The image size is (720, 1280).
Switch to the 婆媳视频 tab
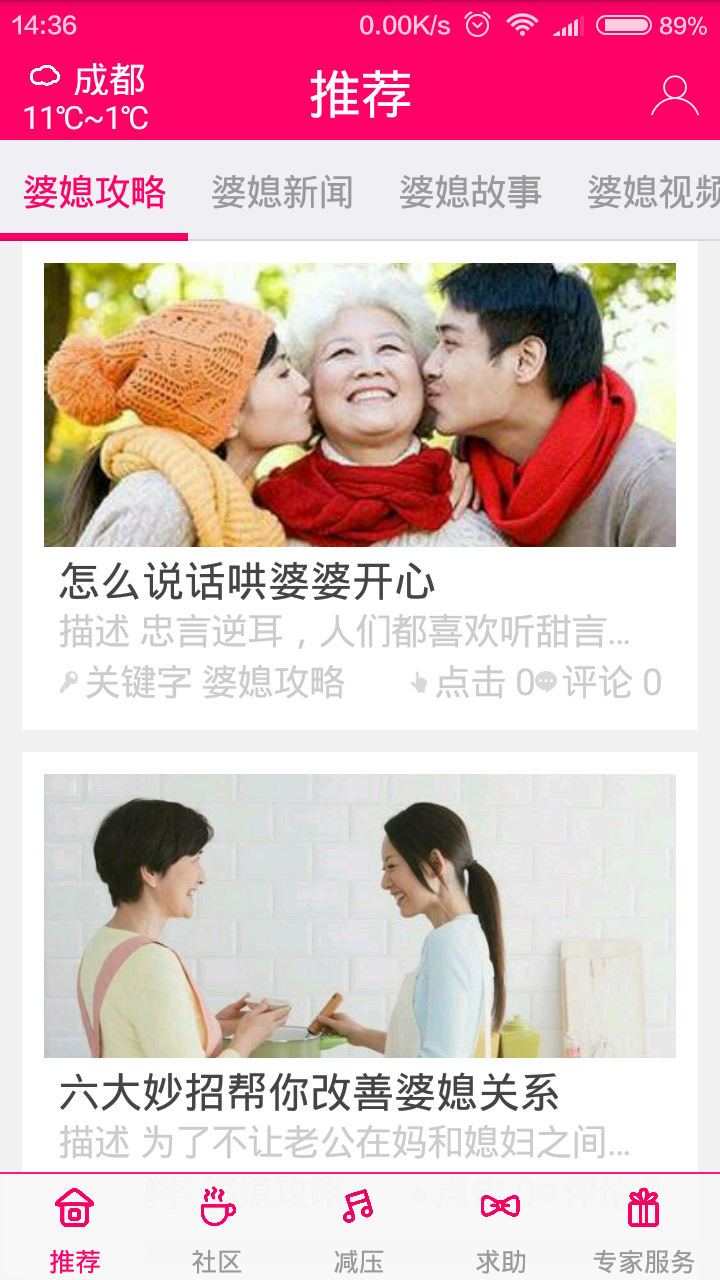pyautogui.click(x=652, y=192)
